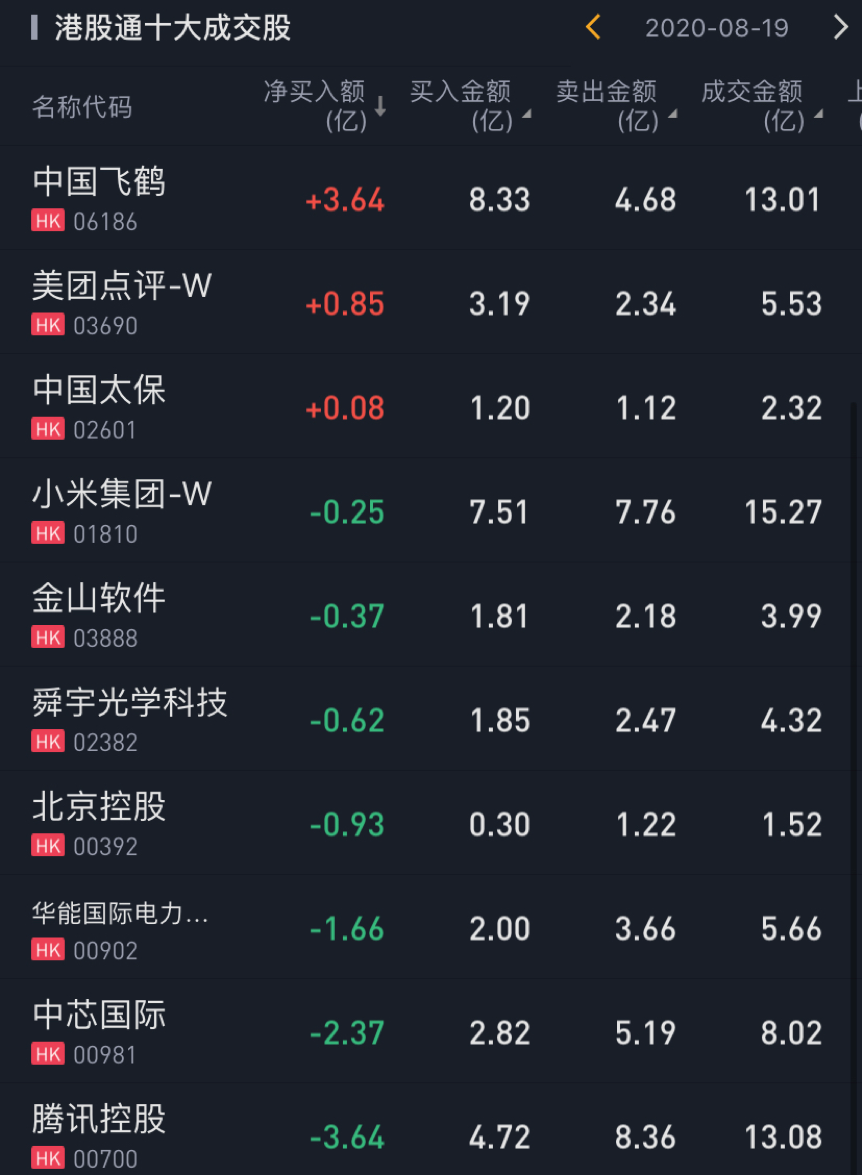Open 中芯国际 stock details
The image size is (862, 1175).
pos(99,1031)
